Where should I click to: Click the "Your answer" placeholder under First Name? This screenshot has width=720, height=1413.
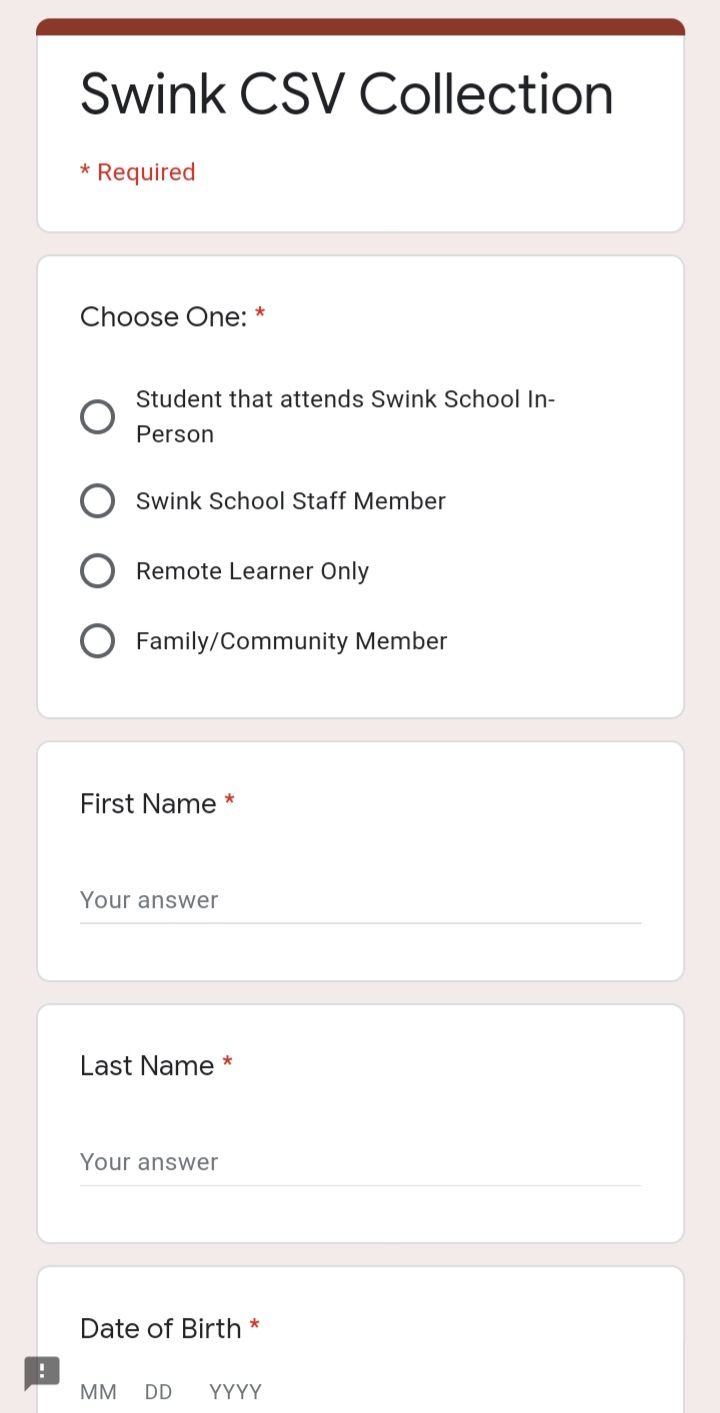(149, 900)
